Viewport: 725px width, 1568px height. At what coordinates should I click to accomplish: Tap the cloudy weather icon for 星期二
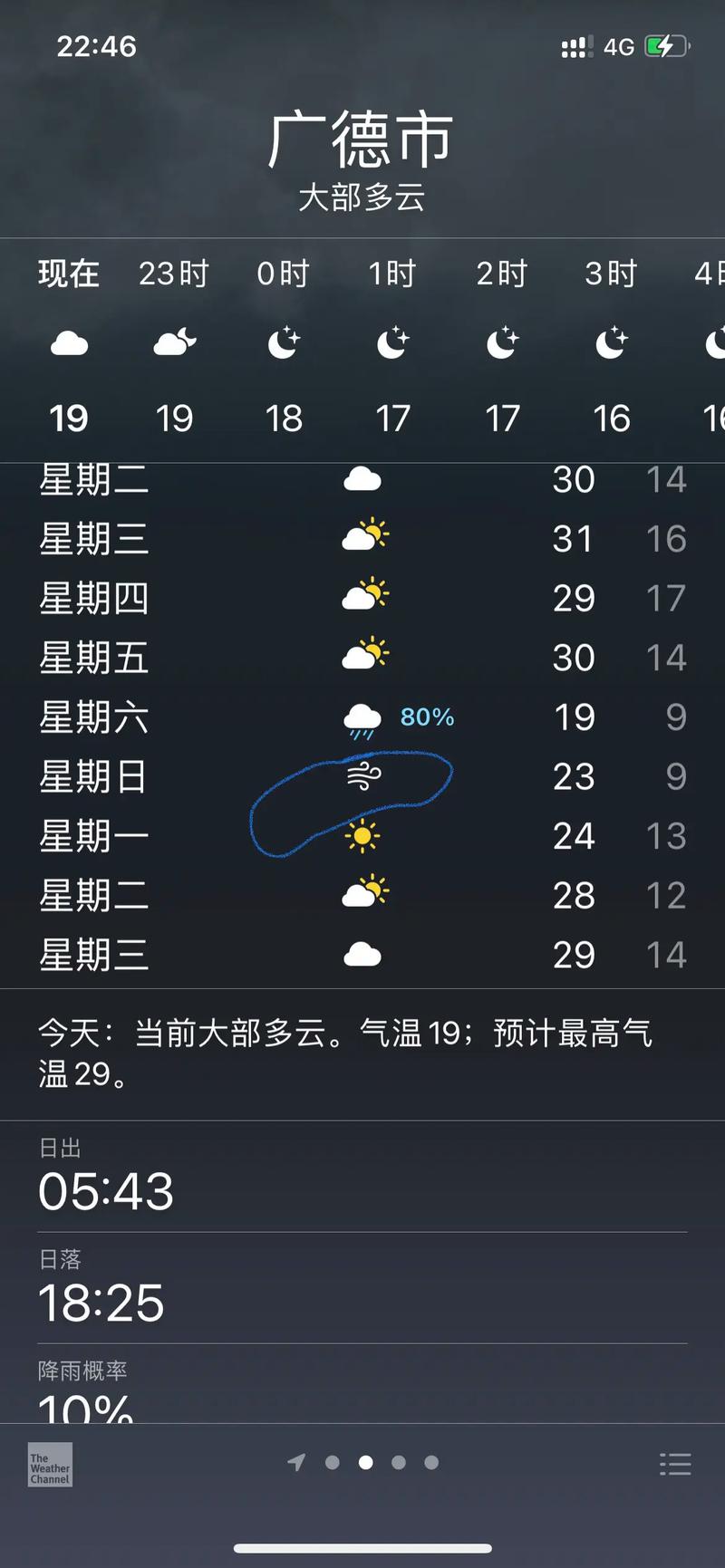coord(362,478)
